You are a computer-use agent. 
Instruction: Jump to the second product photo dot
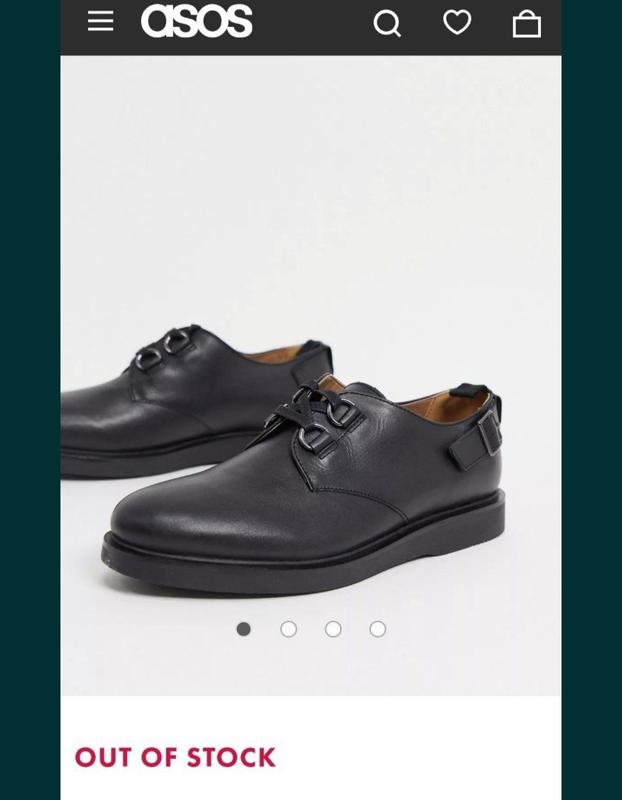[288, 629]
